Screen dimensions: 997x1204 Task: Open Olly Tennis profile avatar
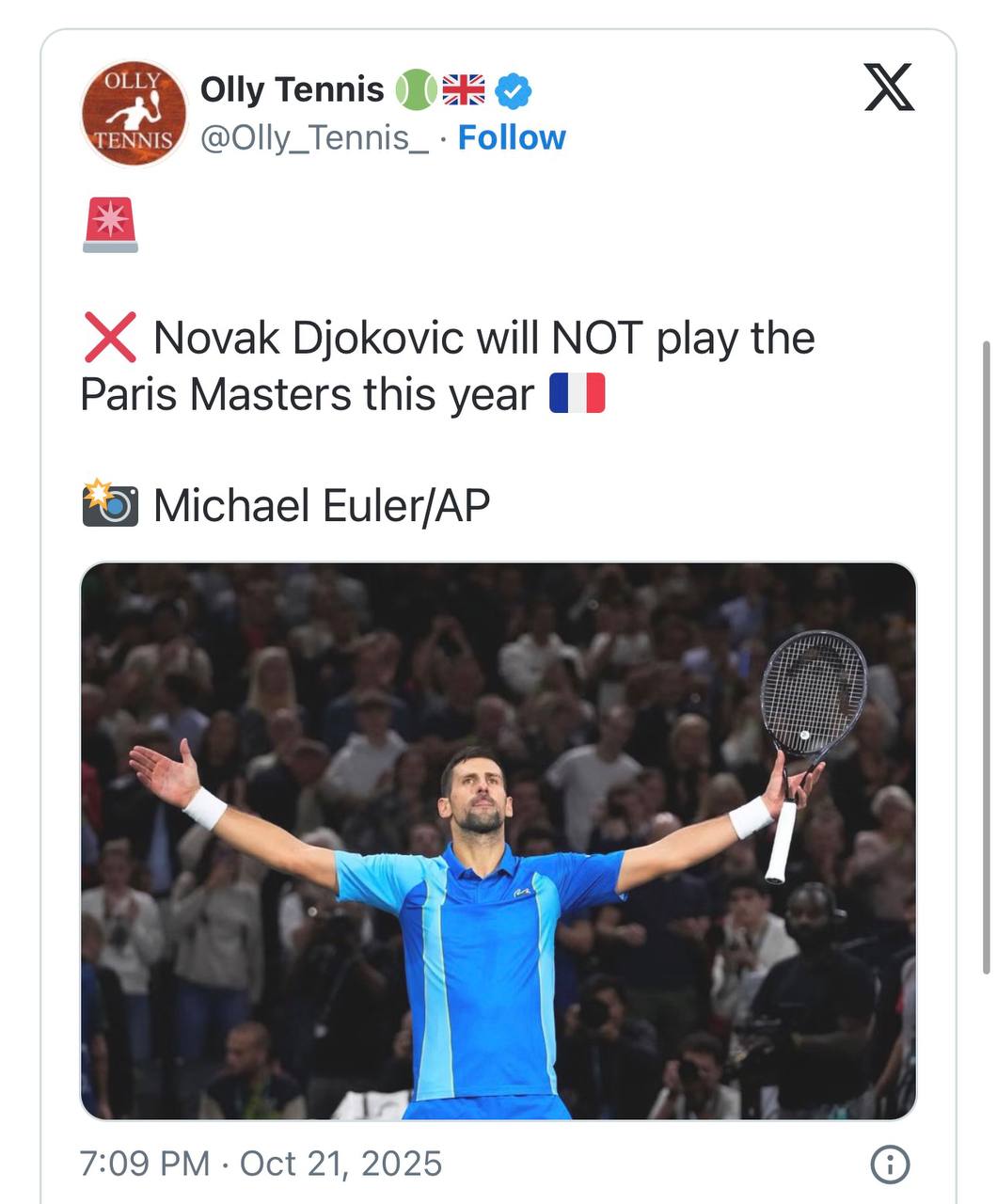[x=134, y=114]
